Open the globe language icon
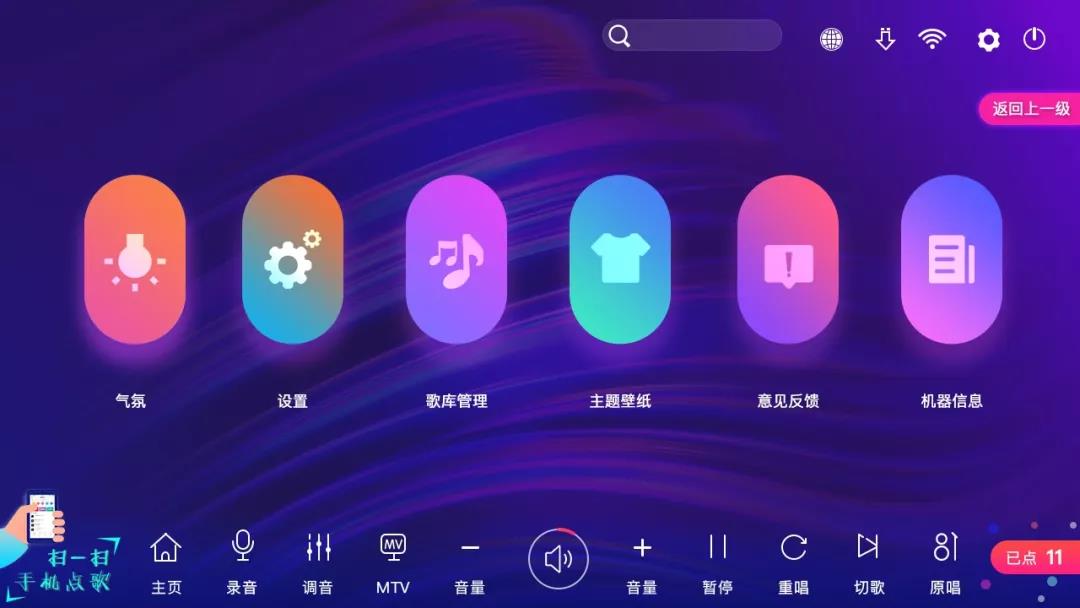Viewport: 1080px width, 608px height. click(831, 39)
